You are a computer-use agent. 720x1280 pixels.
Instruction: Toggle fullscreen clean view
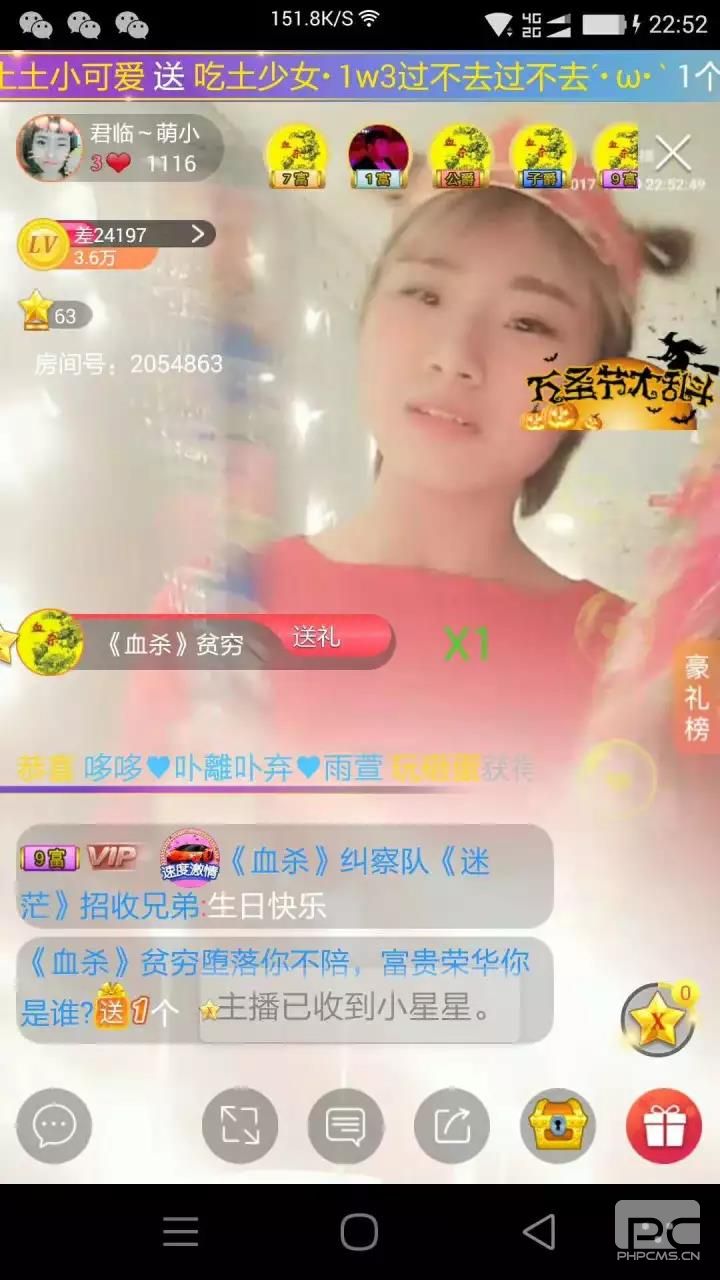(x=240, y=1126)
